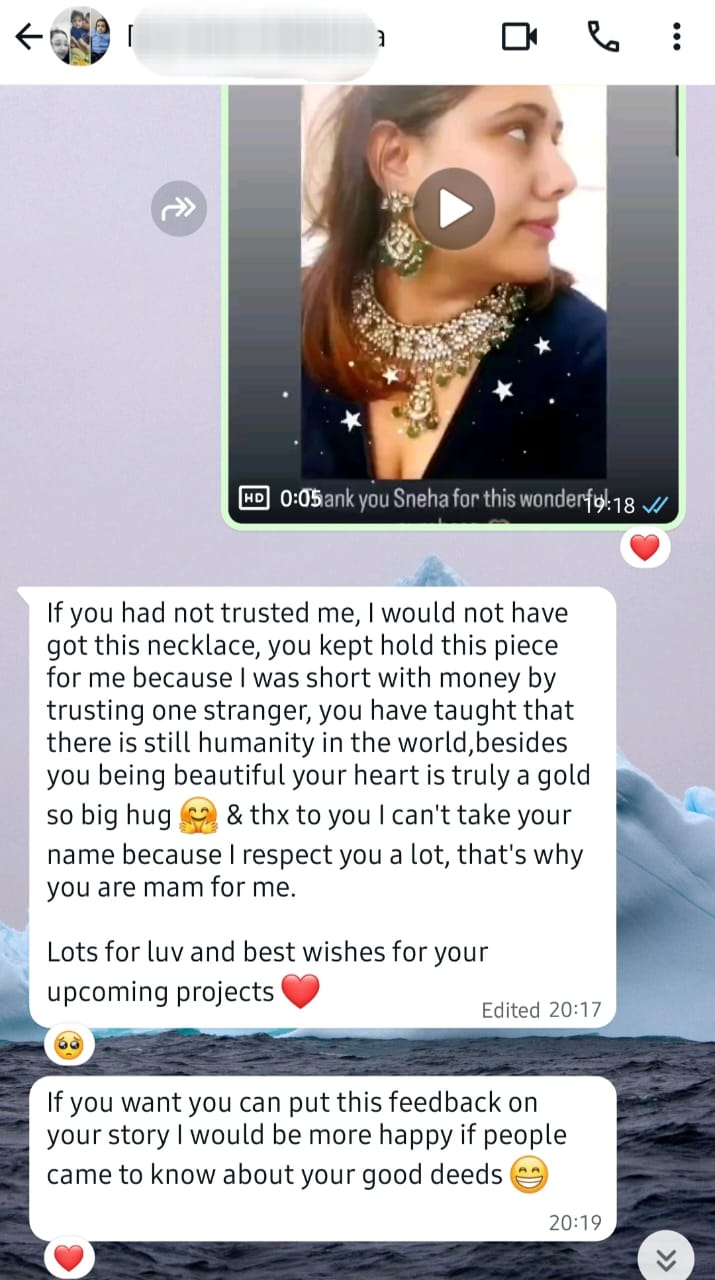This screenshot has height=1280, width=715.
Task: View pleading face reaction on necklace message
Action: 69,1047
